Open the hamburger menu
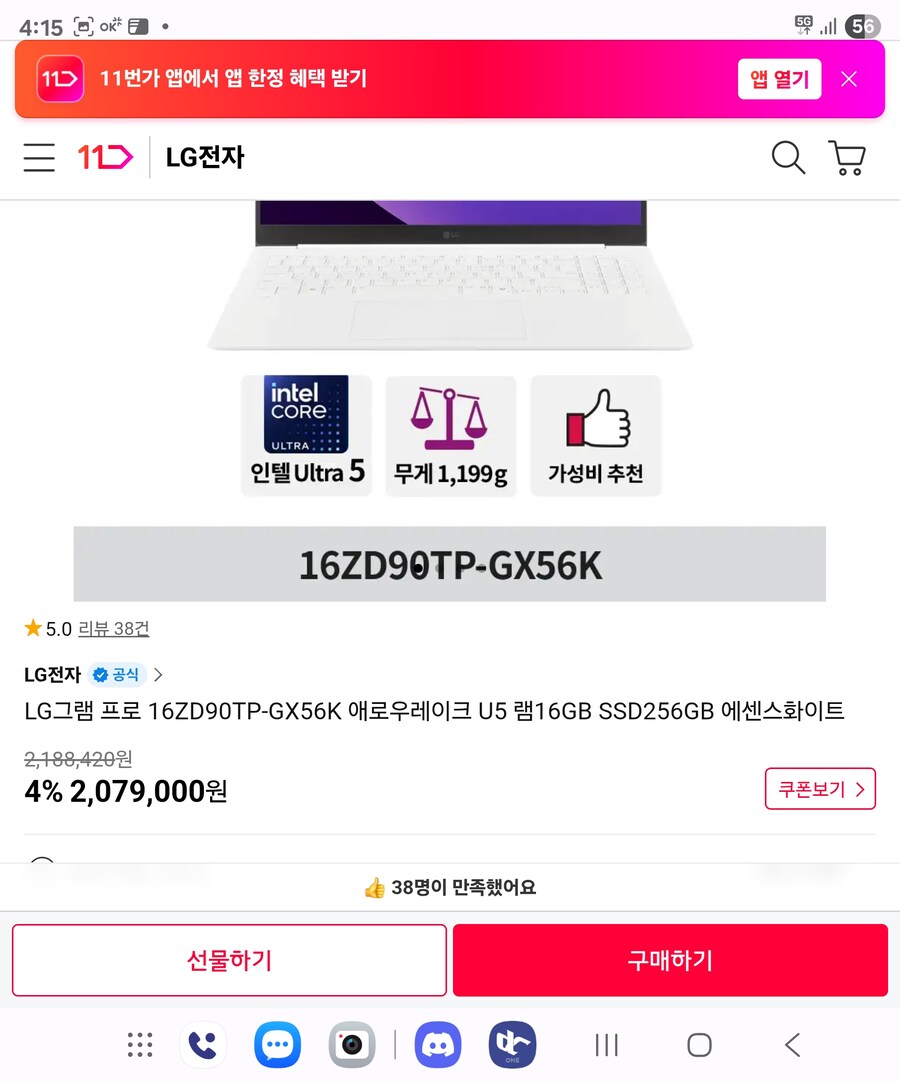This screenshot has height=1081, width=900. point(39,158)
